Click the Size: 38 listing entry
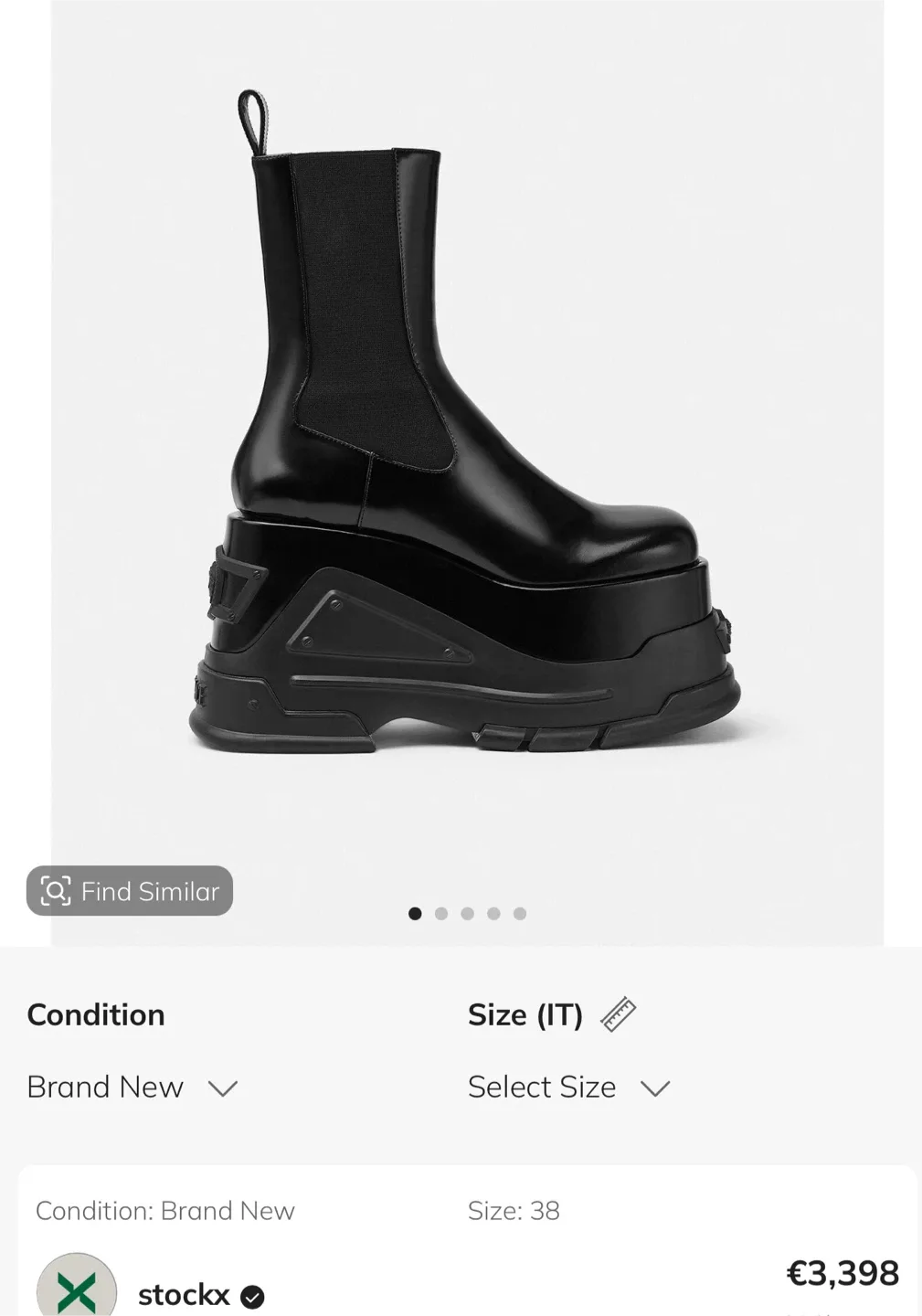 tap(513, 1210)
